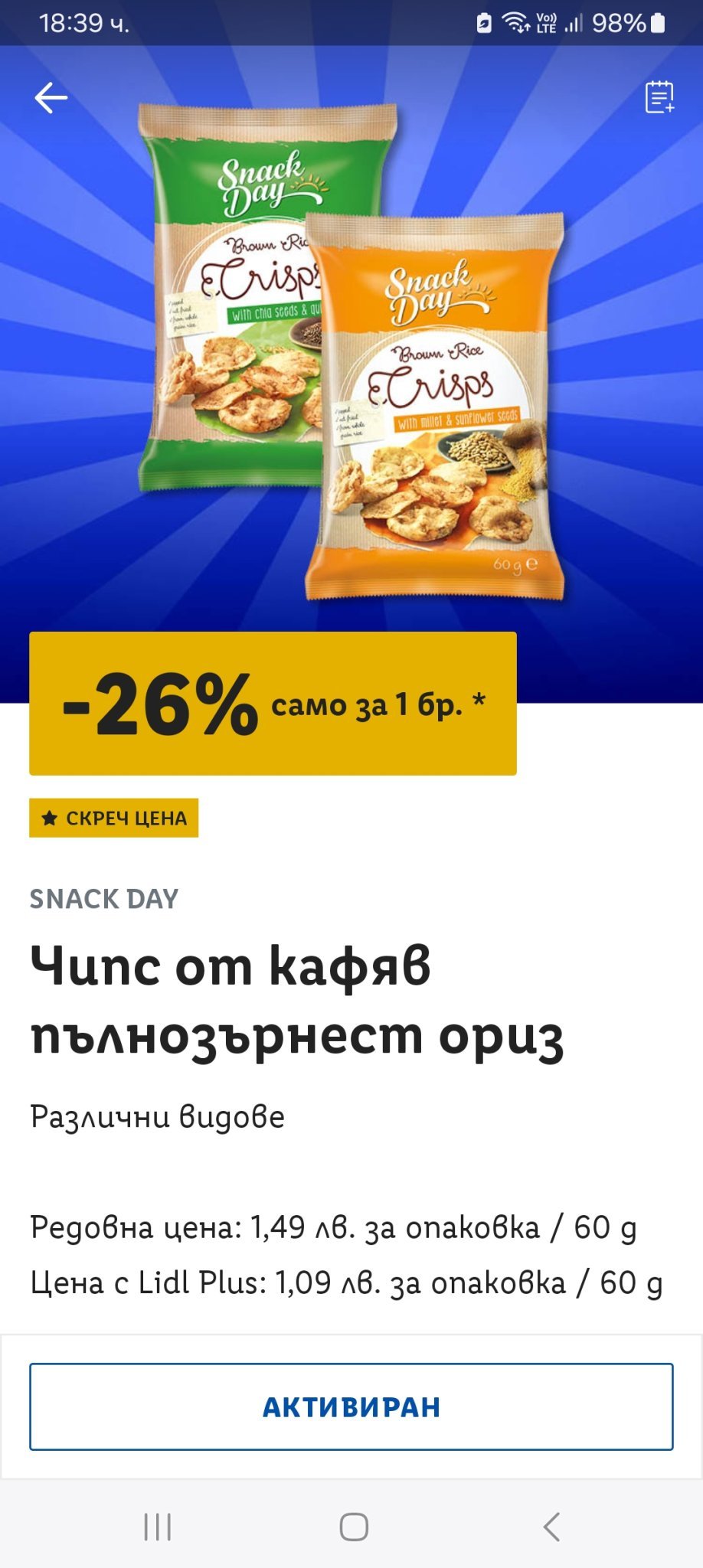The image size is (703, 1568).
Task: Go to the home screen
Action: pyautogui.click(x=354, y=1527)
